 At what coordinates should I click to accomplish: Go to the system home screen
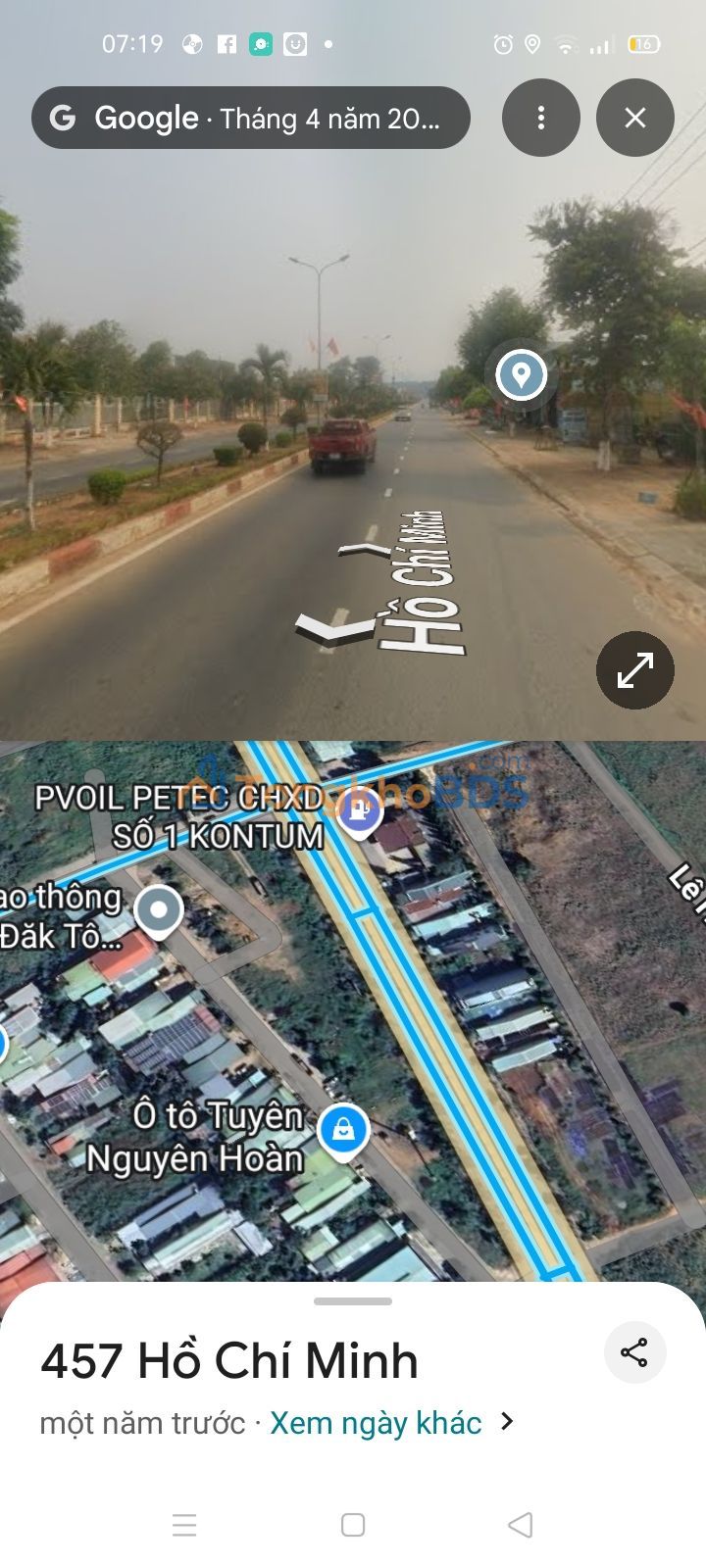[x=353, y=1525]
